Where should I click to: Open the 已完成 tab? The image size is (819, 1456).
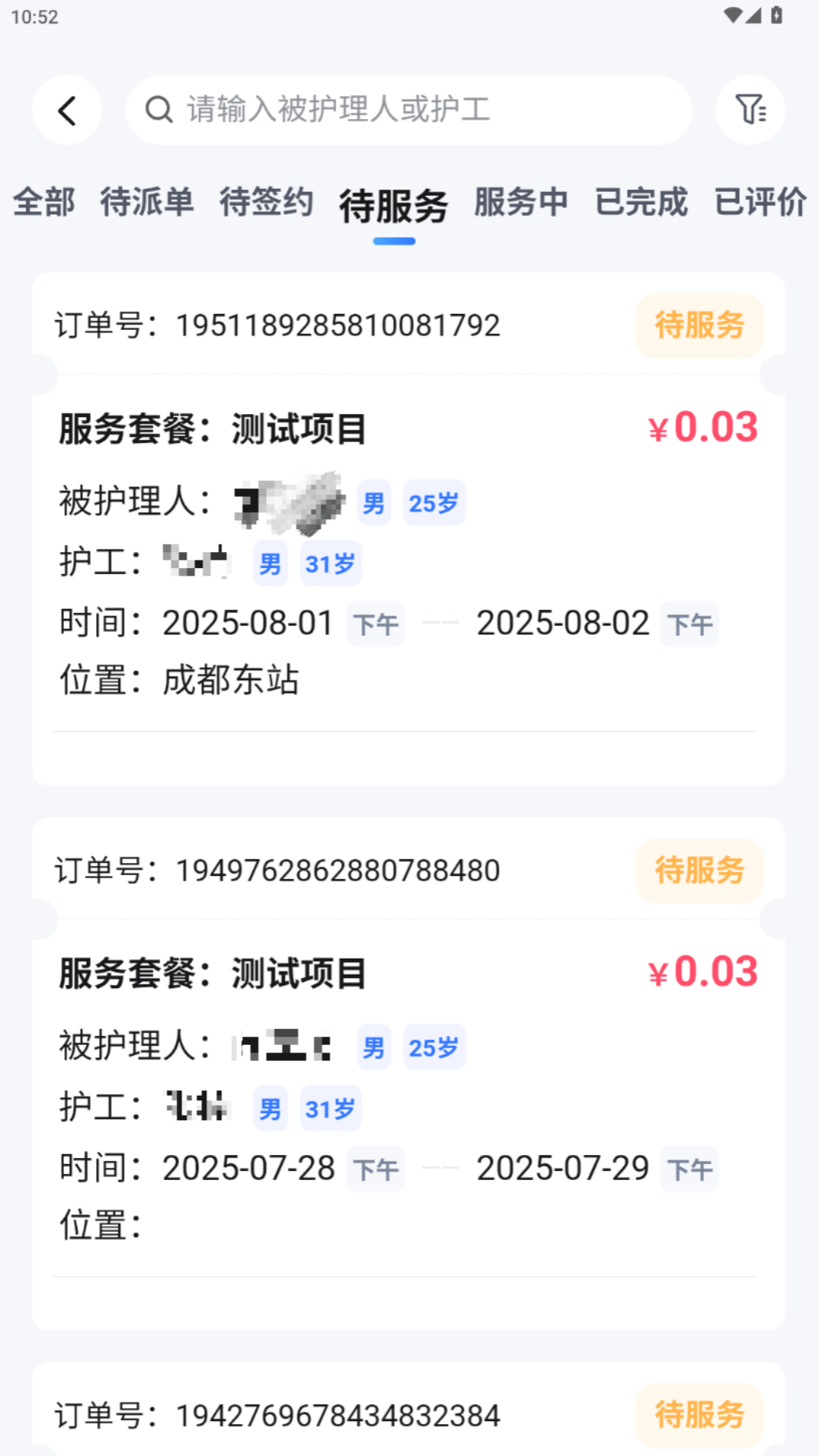click(642, 202)
